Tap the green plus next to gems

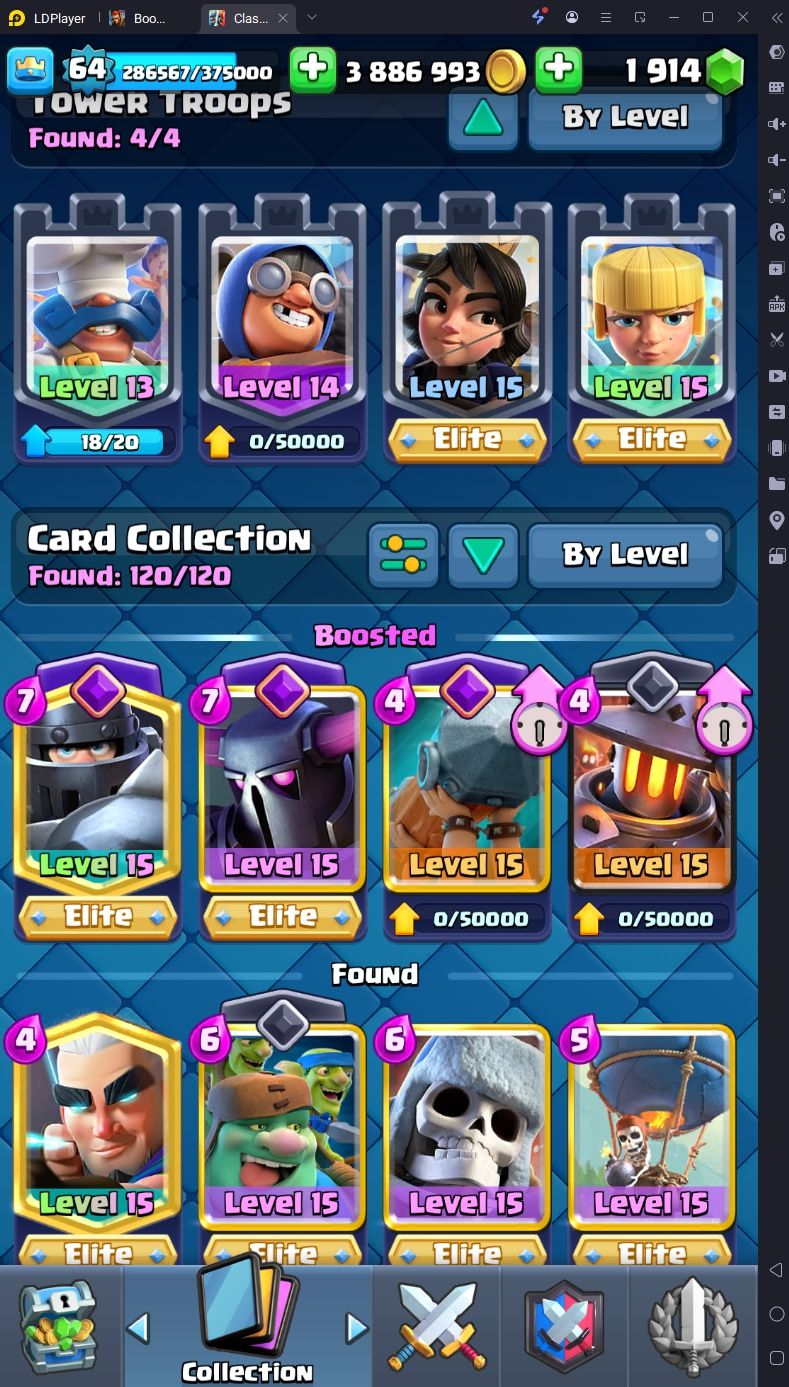coord(559,69)
